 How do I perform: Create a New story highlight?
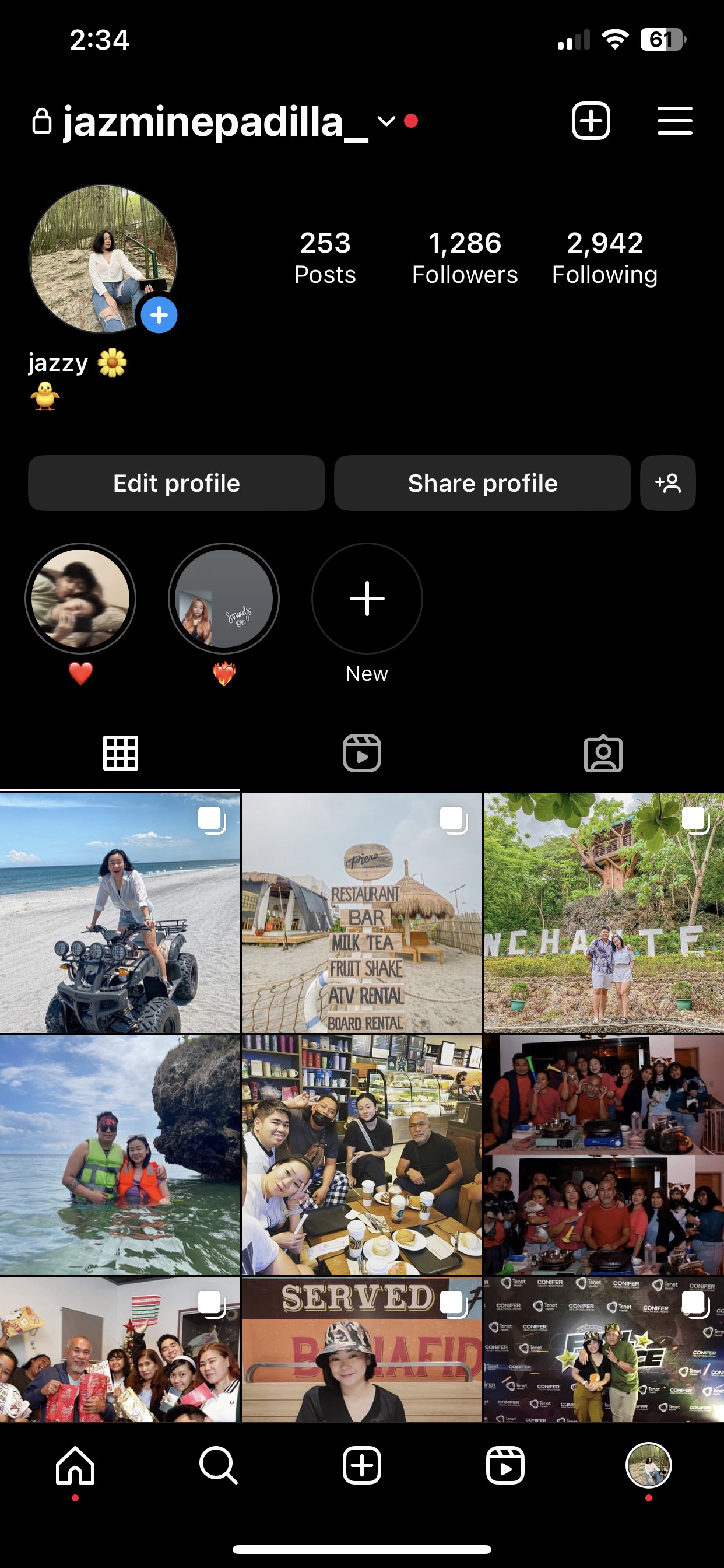click(367, 599)
